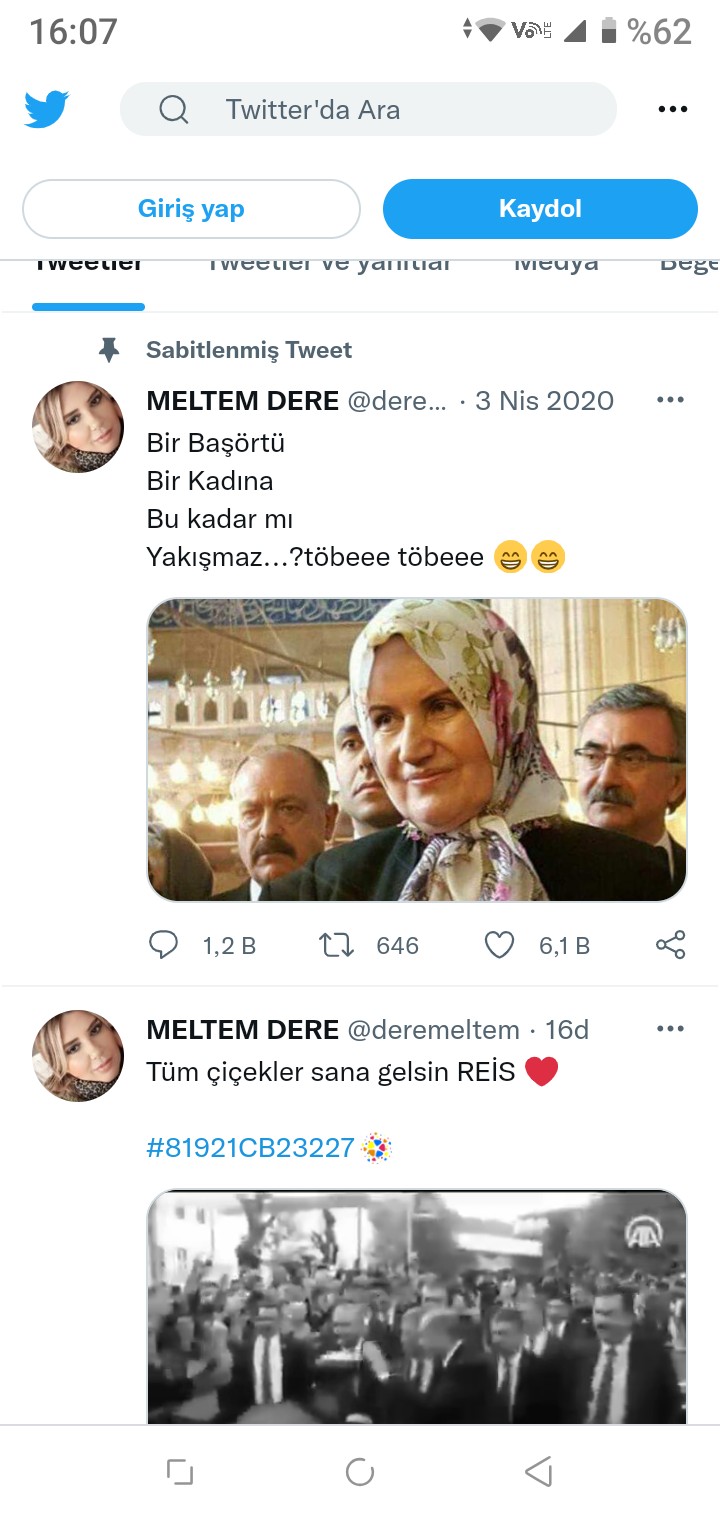
Task: Retweet the pinned tweet with 646 retweets
Action: [x=336, y=945]
